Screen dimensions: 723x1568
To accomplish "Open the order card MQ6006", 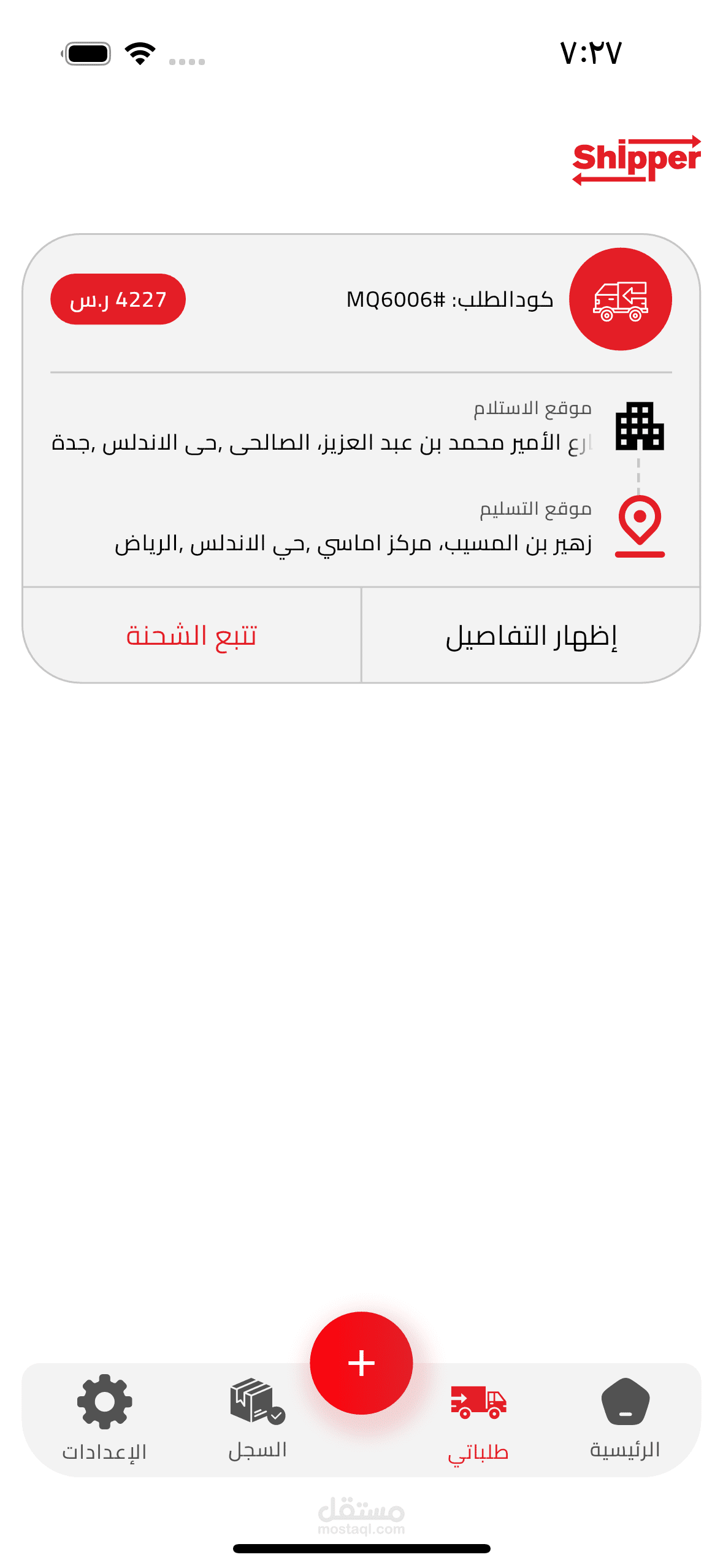I will [449, 300].
